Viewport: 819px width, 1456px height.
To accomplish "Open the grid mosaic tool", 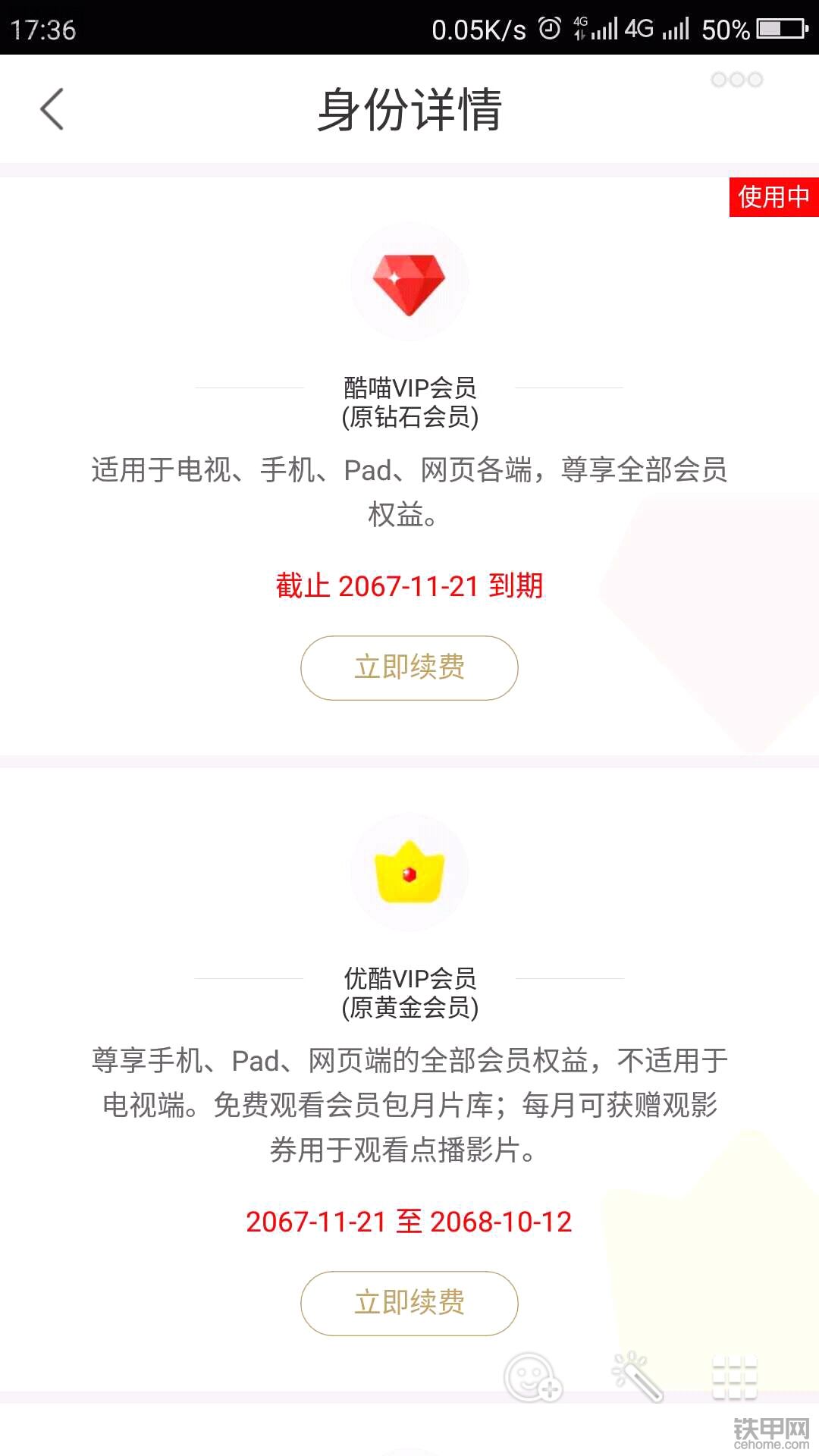I will 734,1377.
